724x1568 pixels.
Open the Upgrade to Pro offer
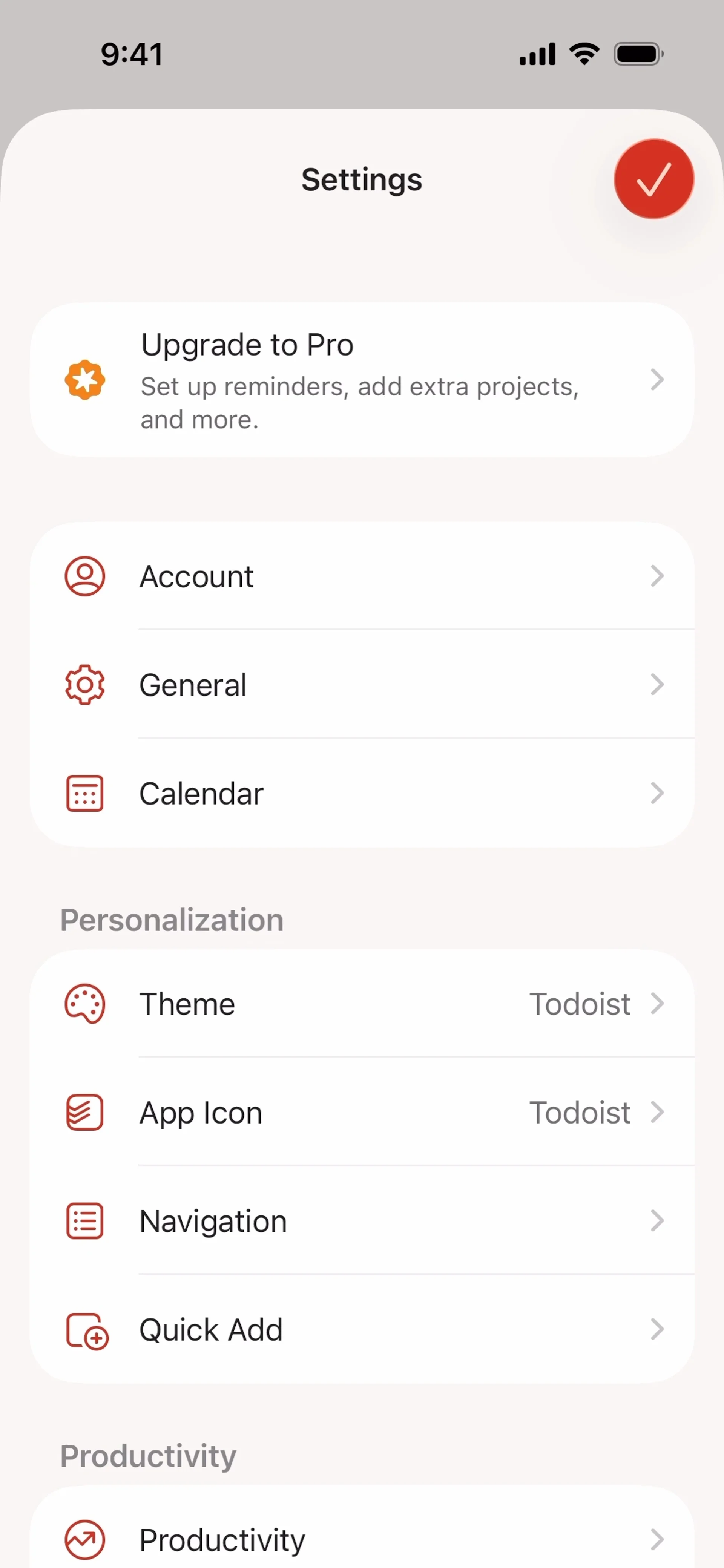pyautogui.click(x=362, y=380)
